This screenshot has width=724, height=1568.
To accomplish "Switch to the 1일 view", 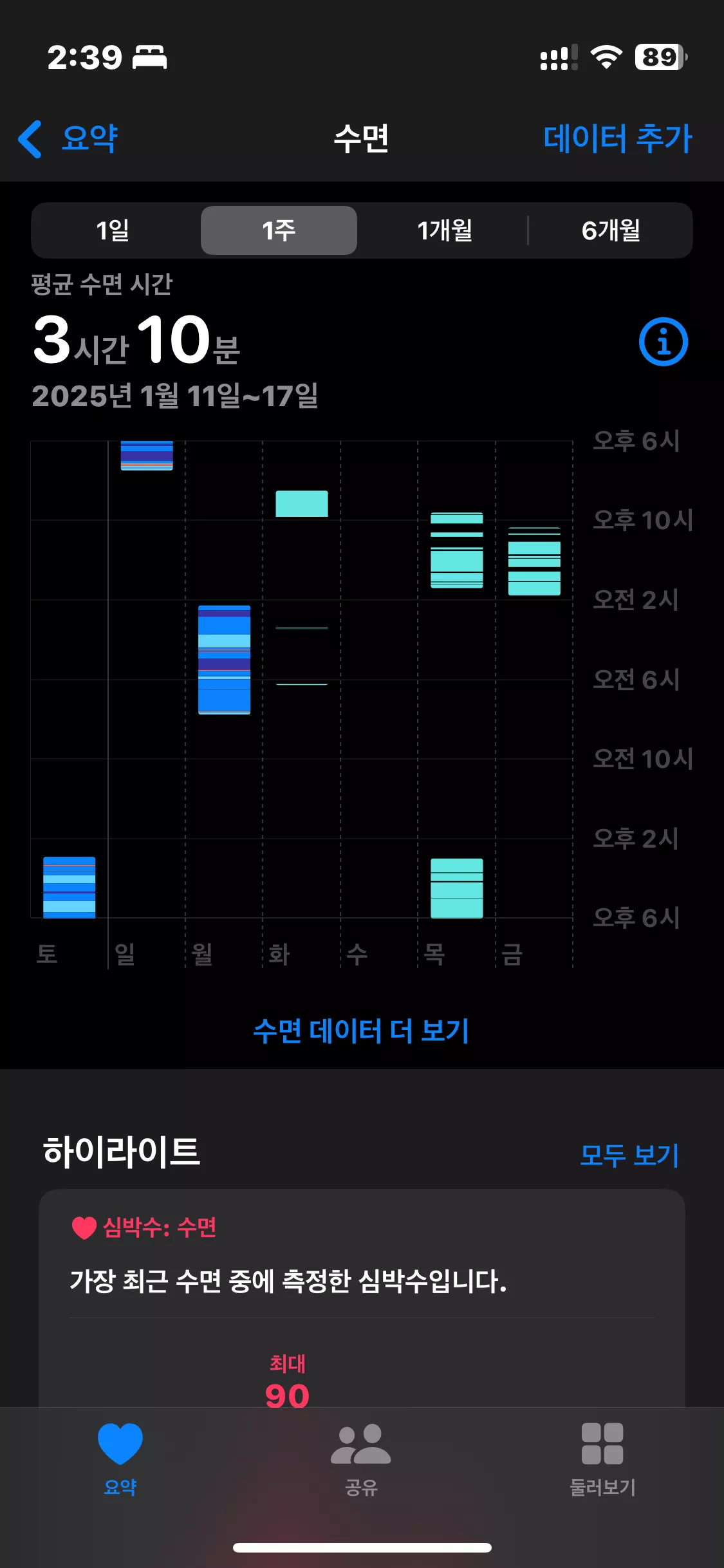I will [113, 230].
